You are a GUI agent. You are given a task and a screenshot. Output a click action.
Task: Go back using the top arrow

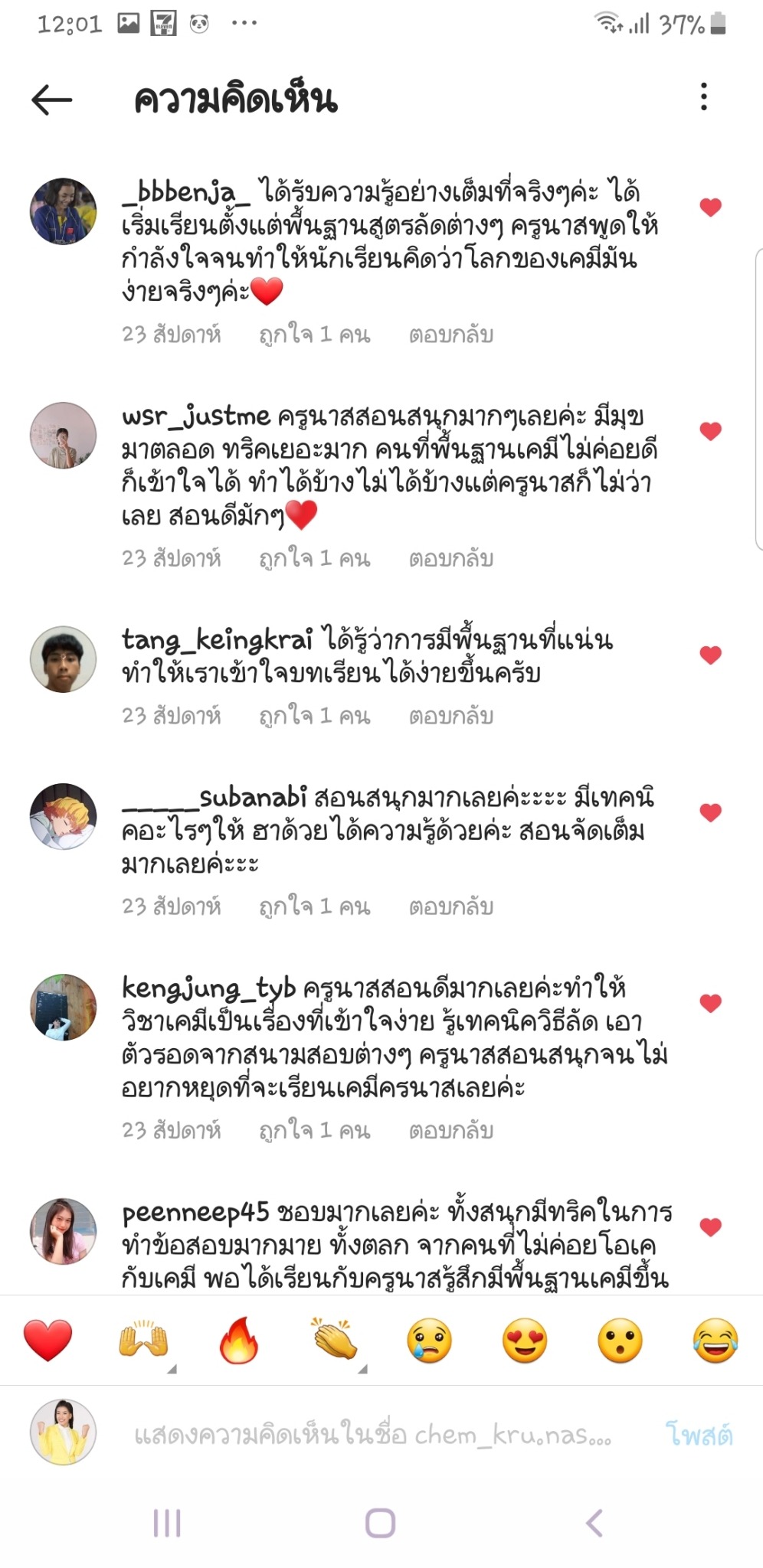click(51, 100)
